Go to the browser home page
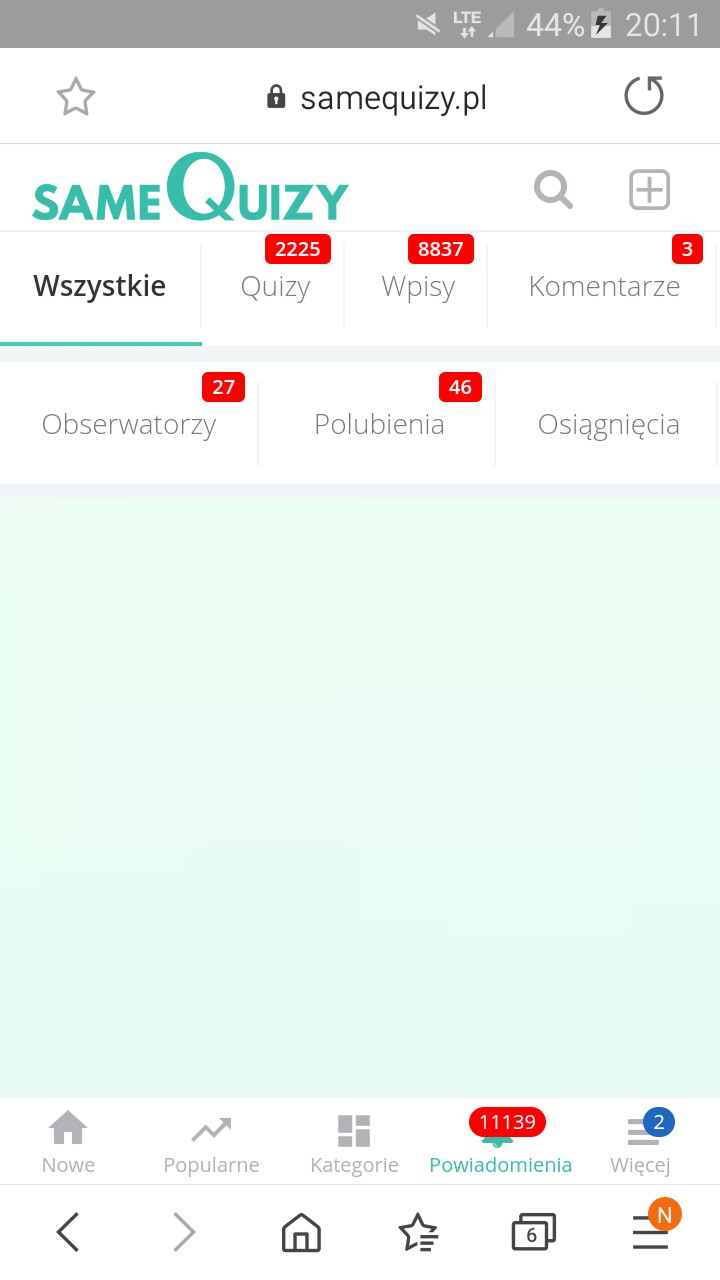Image resolution: width=720 pixels, height=1280 pixels. coord(301,1232)
